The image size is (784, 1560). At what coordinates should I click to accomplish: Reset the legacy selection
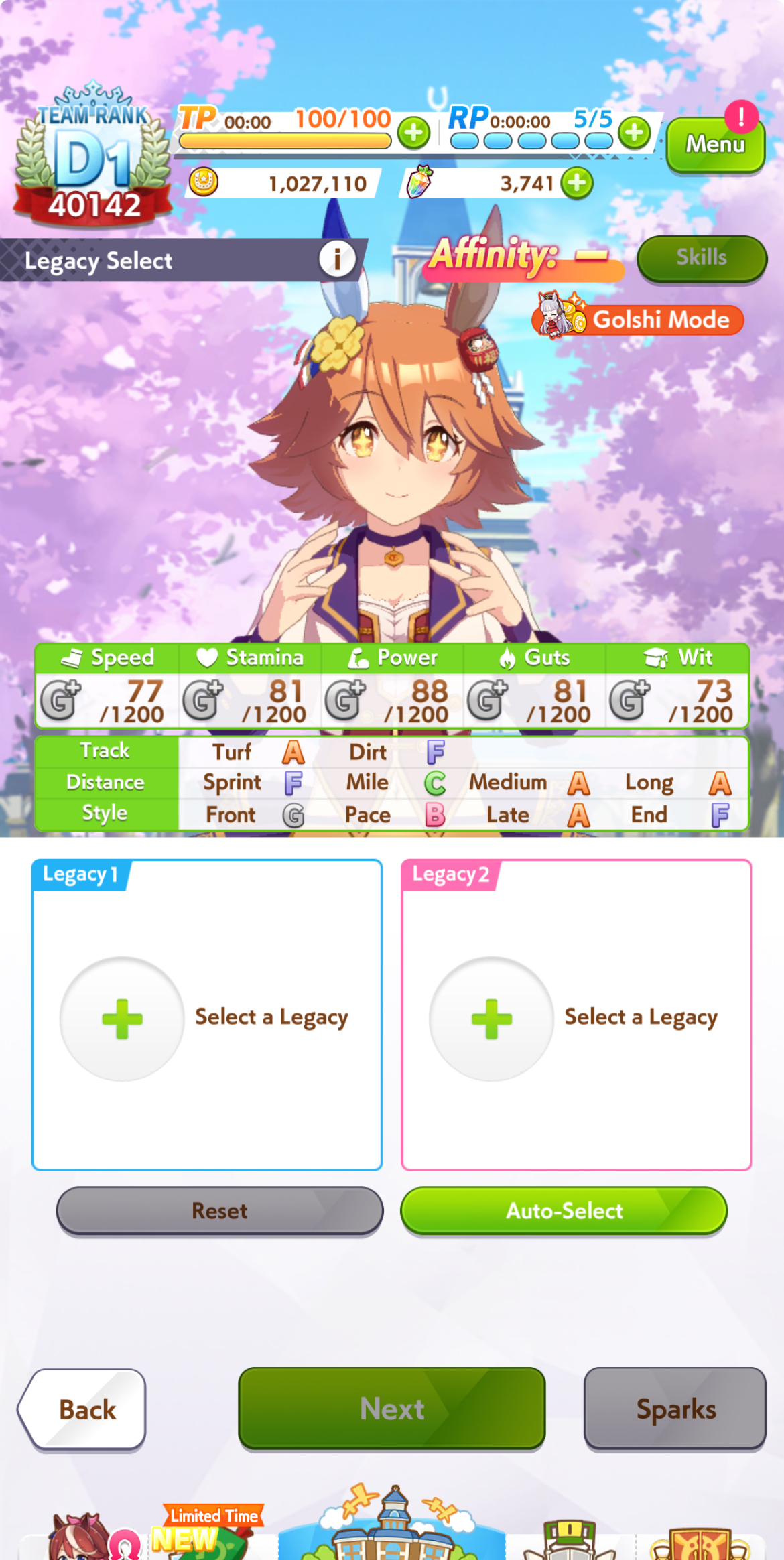click(x=219, y=1211)
